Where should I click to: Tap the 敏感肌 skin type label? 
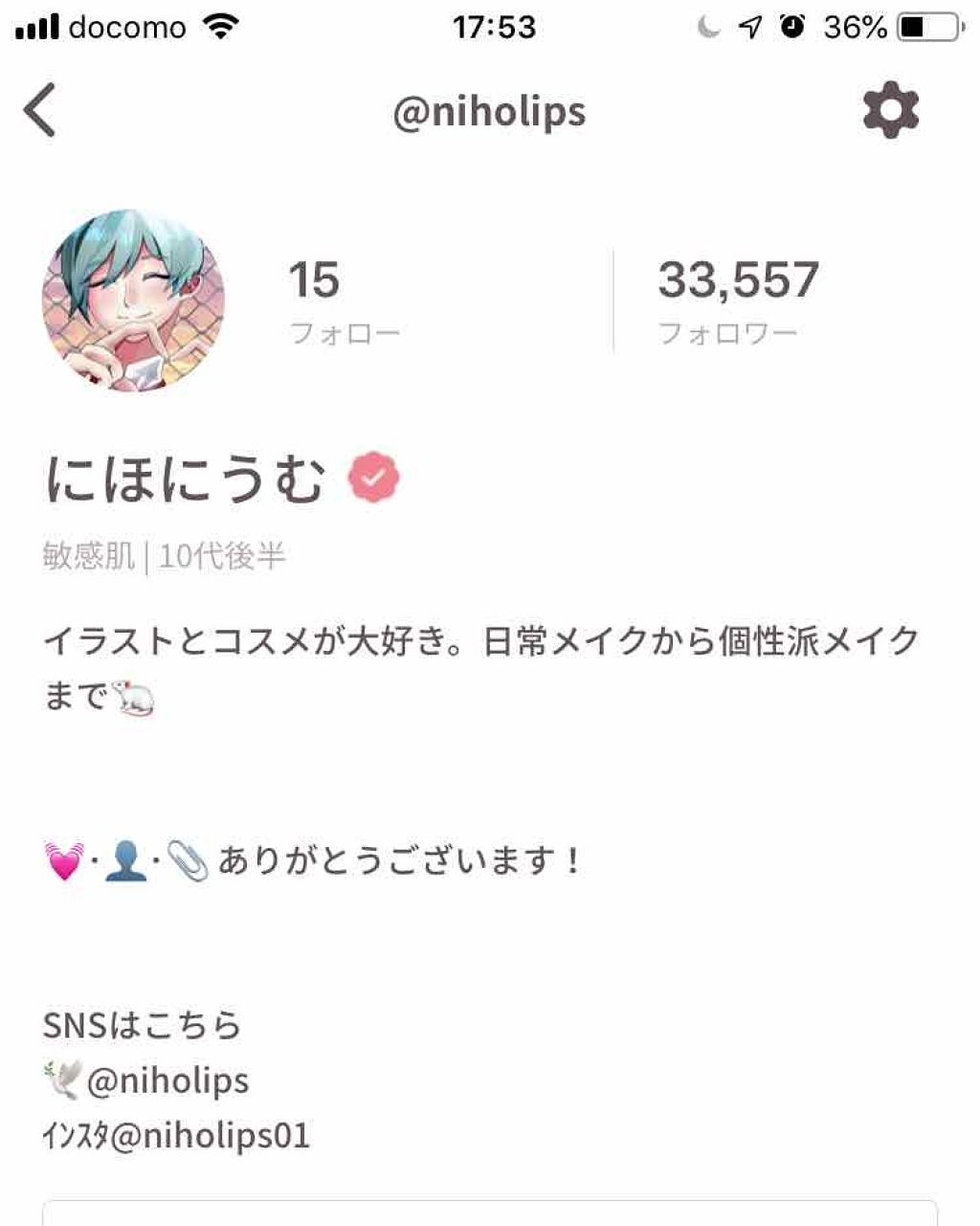(x=88, y=553)
